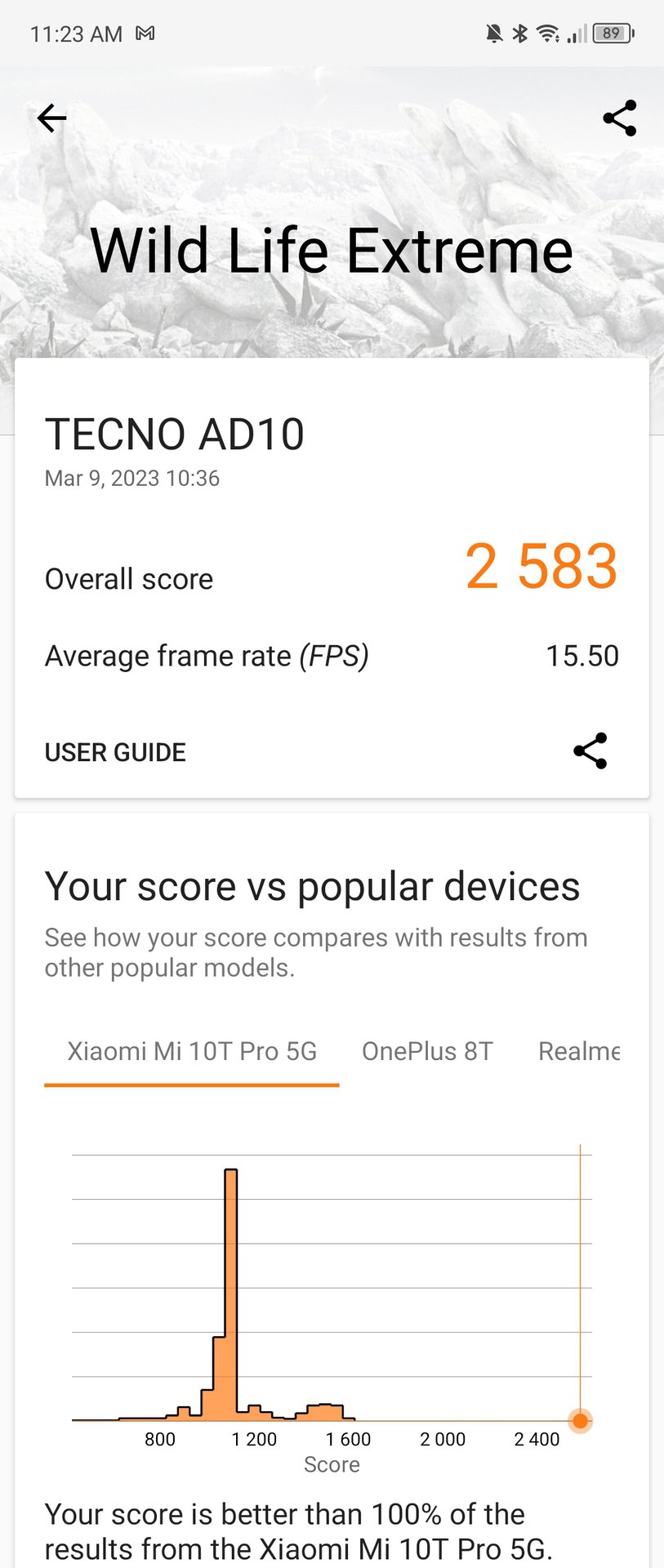
Task: Switch to the OnePlus 8T tab
Action: click(427, 1051)
